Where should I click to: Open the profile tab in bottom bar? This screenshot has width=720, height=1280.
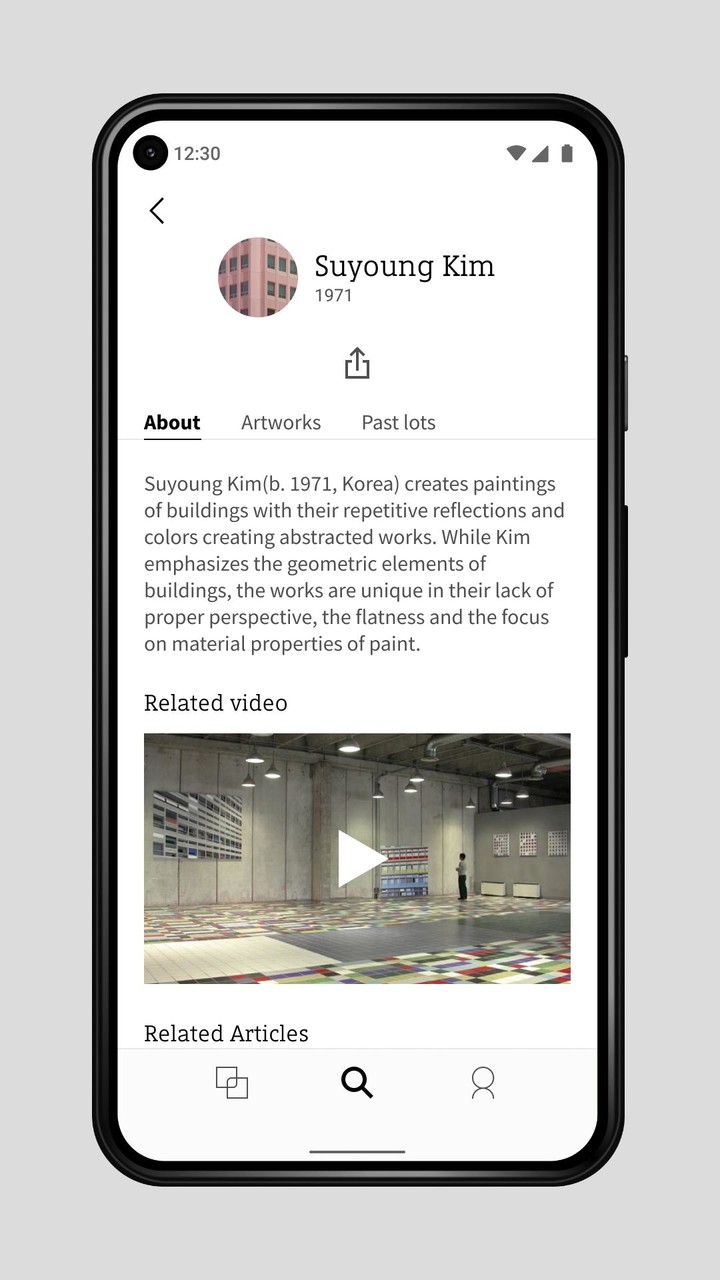482,1082
